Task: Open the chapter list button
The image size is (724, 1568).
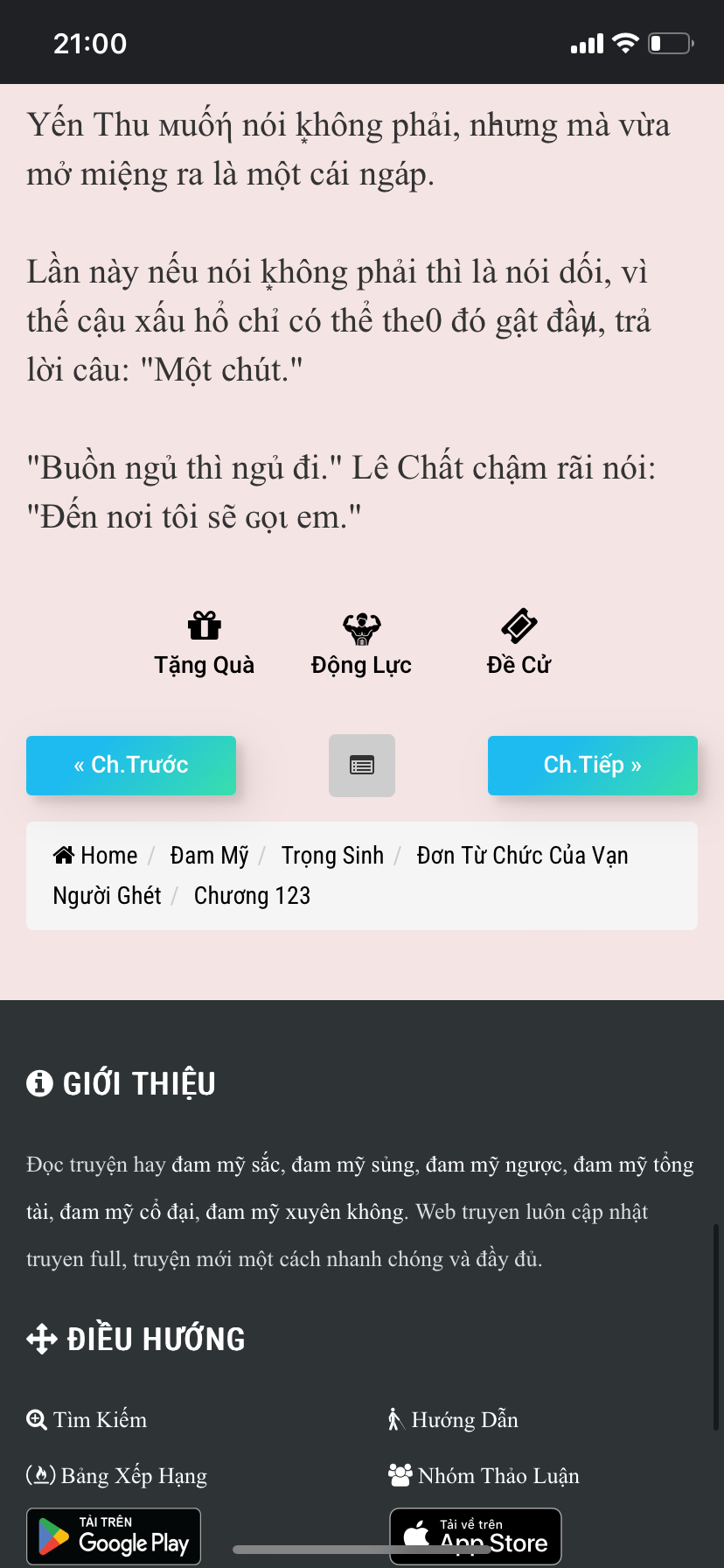Action: 362,766
